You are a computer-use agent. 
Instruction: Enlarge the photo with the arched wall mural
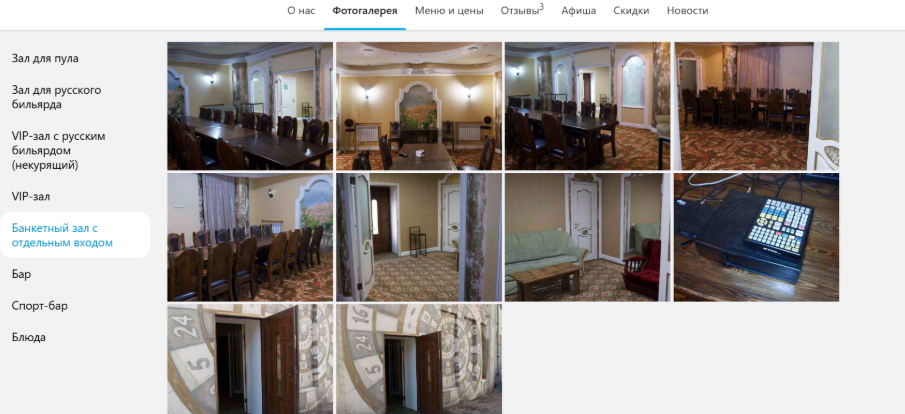click(418, 106)
